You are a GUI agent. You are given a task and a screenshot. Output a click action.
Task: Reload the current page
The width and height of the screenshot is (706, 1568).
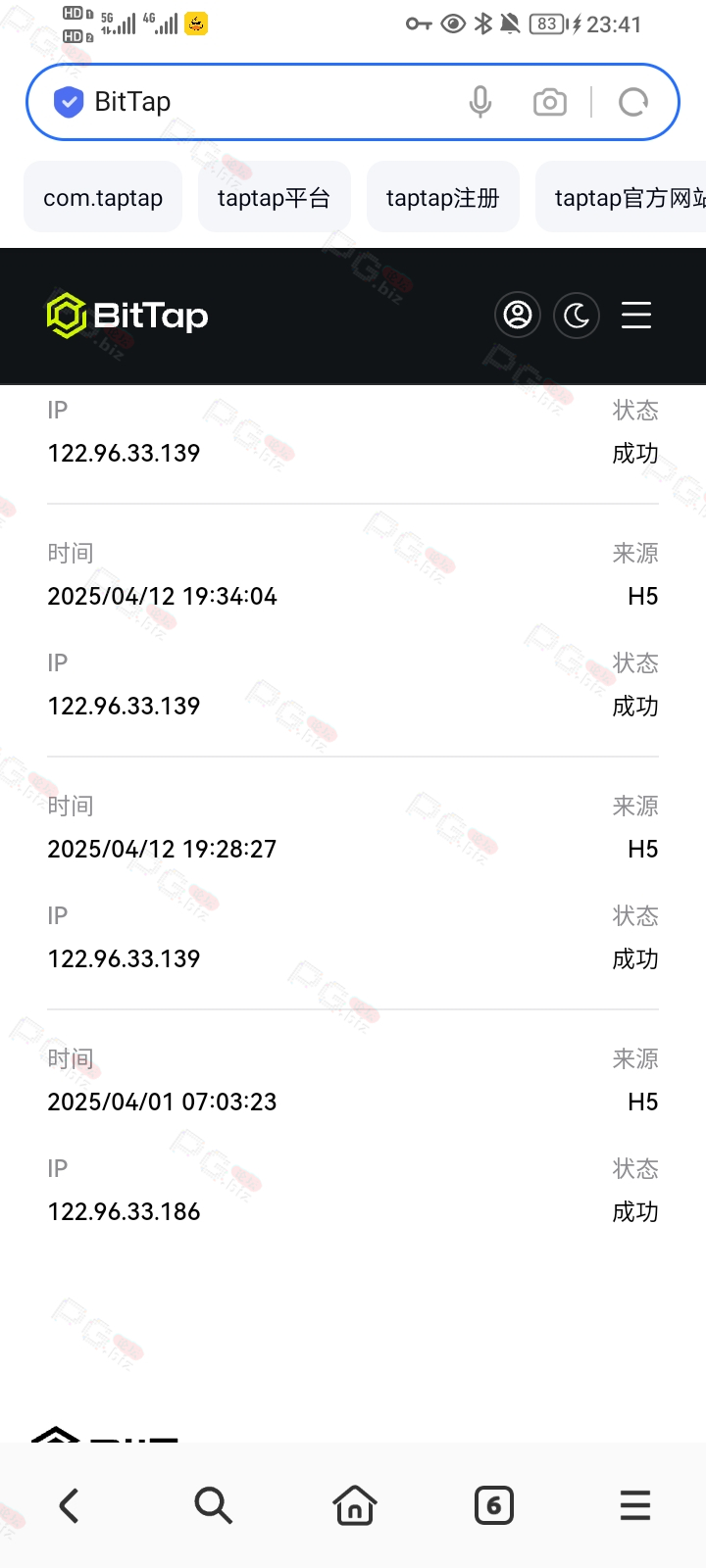coord(633,102)
